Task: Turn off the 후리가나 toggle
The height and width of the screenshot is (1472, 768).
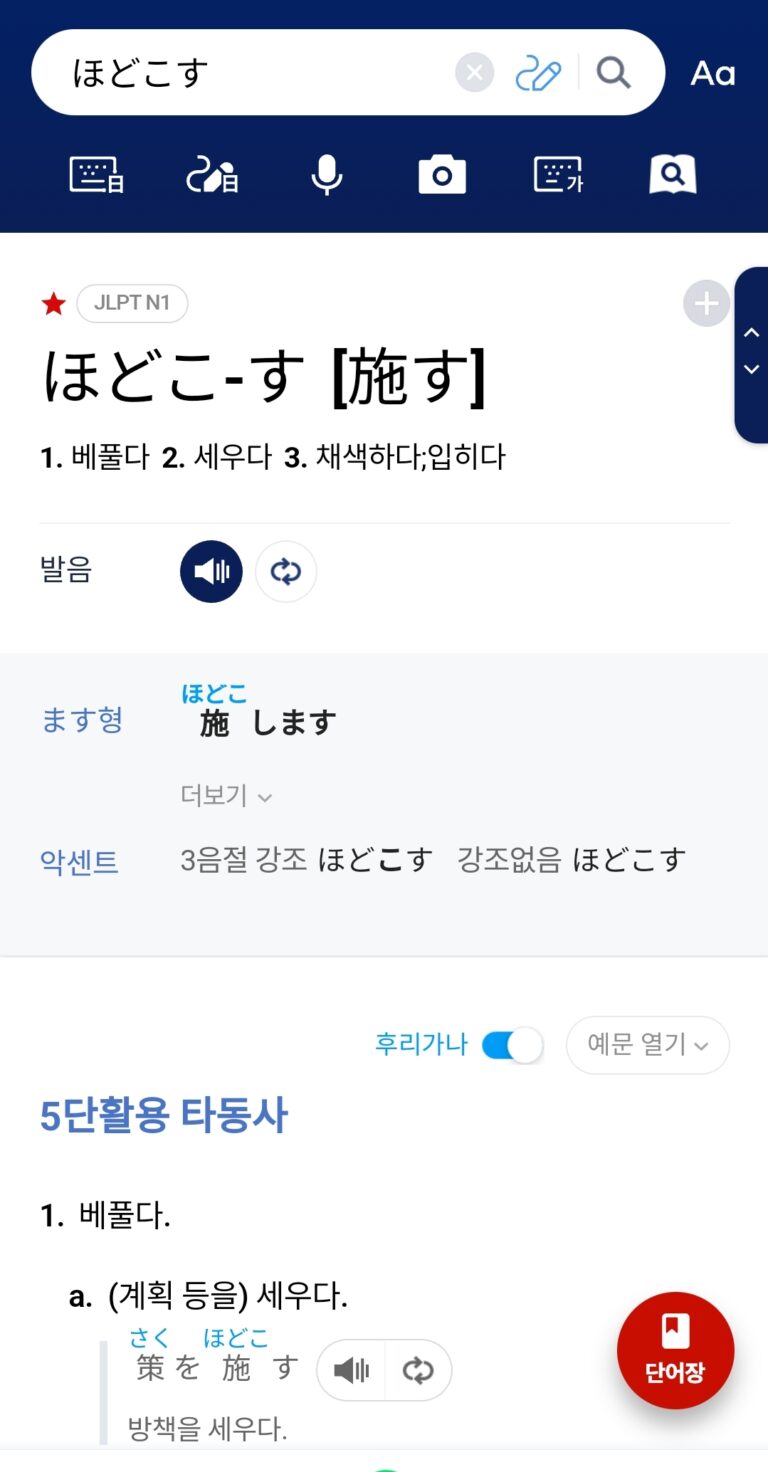Action: [x=513, y=1046]
